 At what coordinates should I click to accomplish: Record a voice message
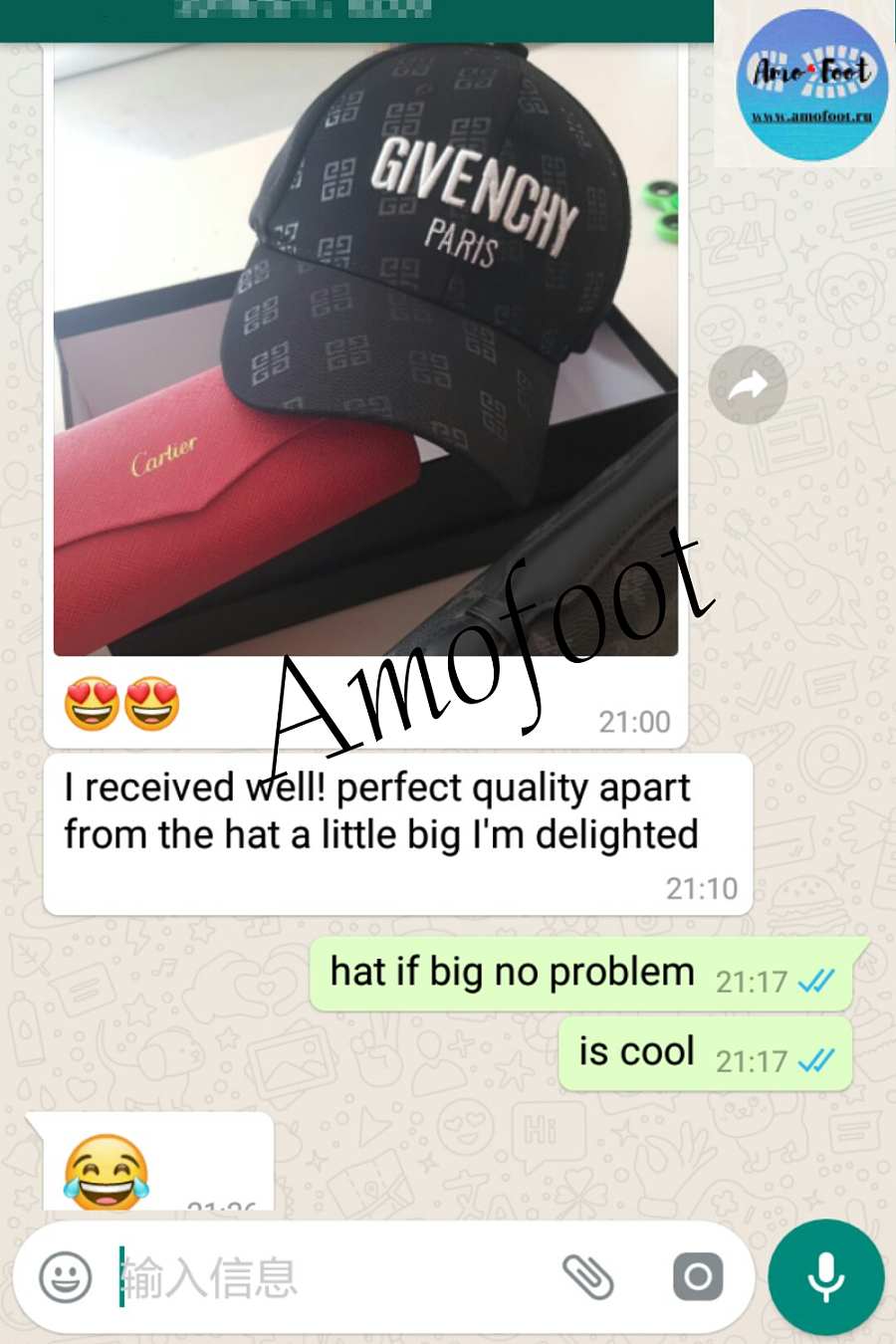coord(825,1276)
